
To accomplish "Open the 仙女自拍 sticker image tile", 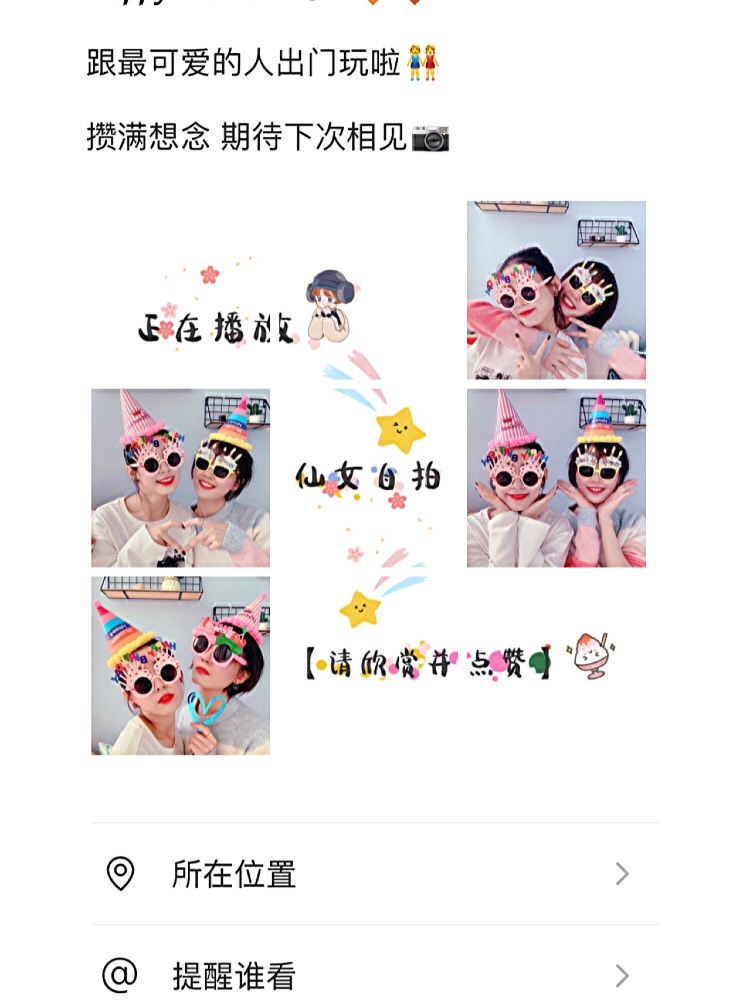I will coord(368,478).
